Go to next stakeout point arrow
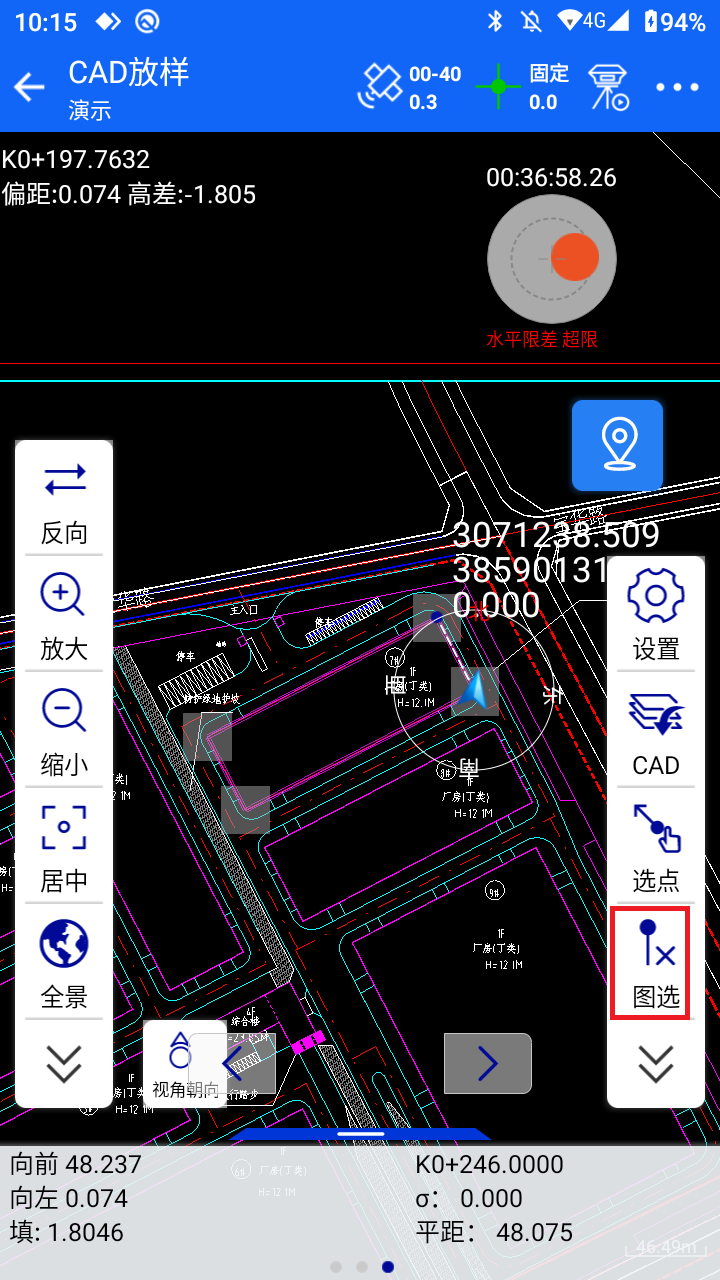This screenshot has height=1280, width=720. pos(487,1063)
